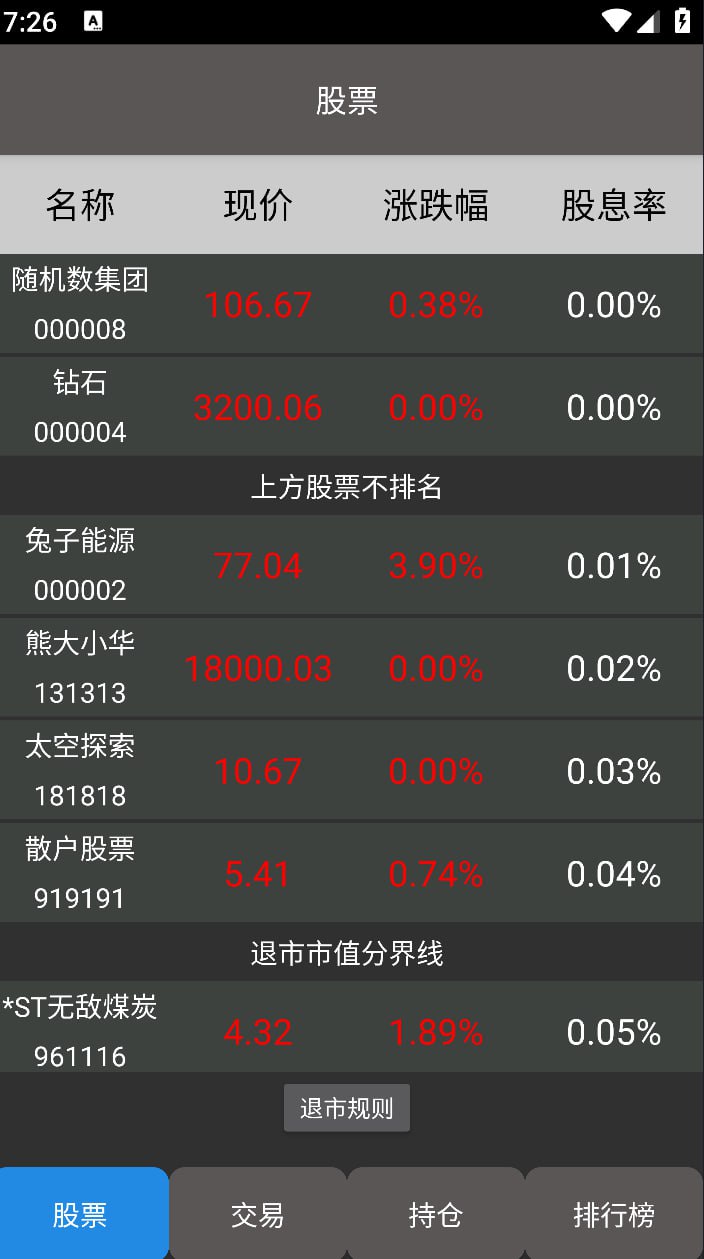Select the *ST无敌煤炭 stock

click(x=352, y=1030)
